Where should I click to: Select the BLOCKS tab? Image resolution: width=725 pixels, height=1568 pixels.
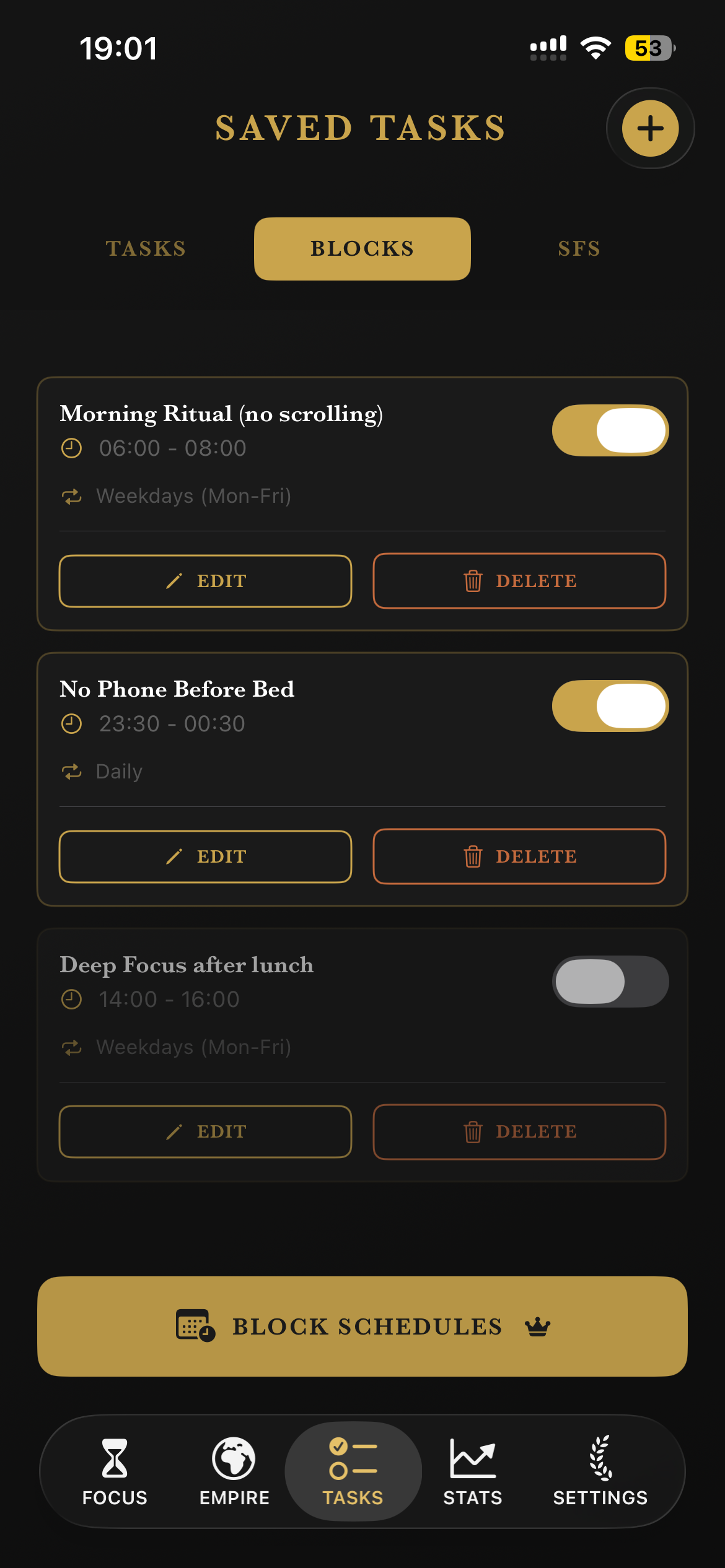pos(361,248)
